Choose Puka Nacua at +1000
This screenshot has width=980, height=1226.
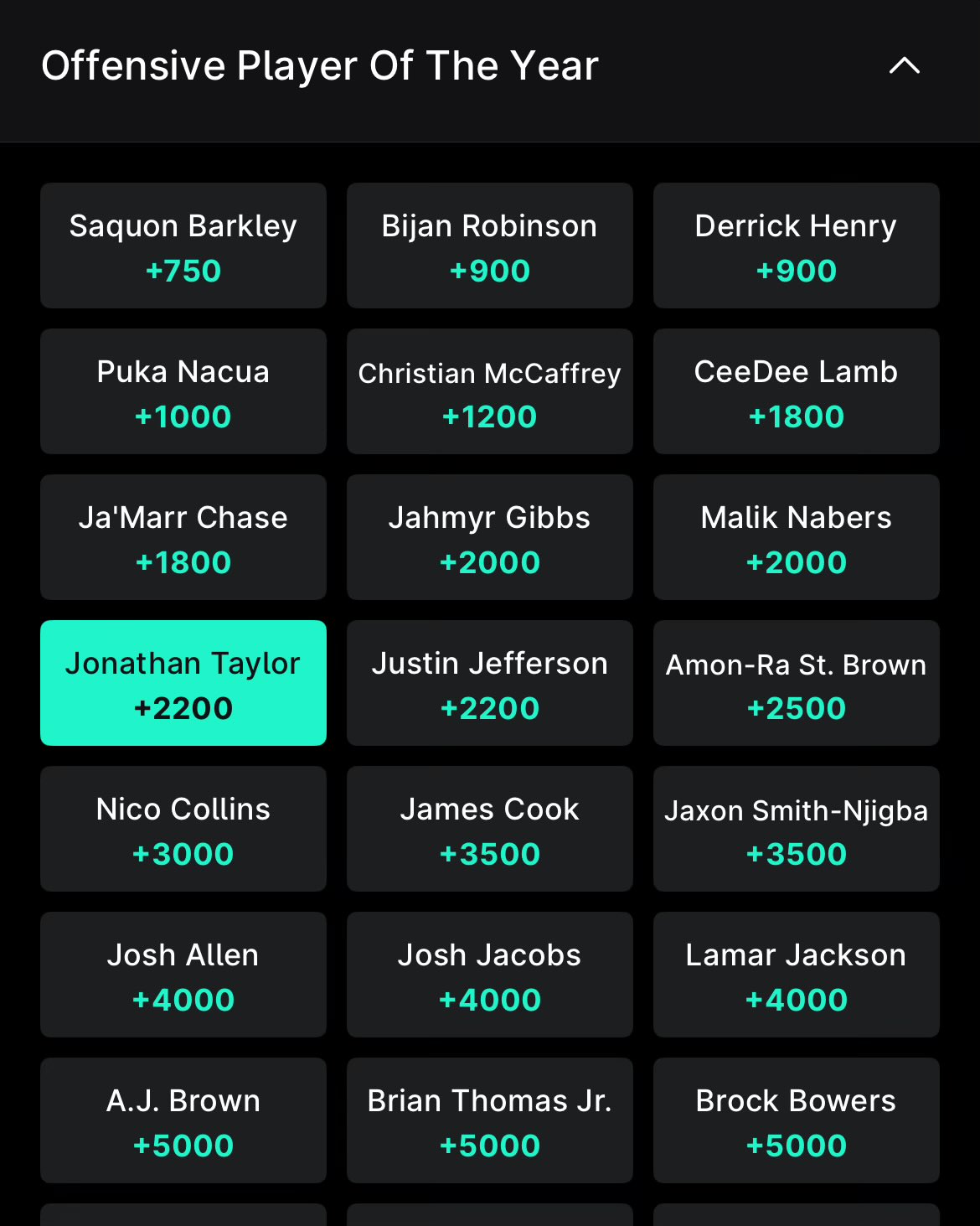183,391
